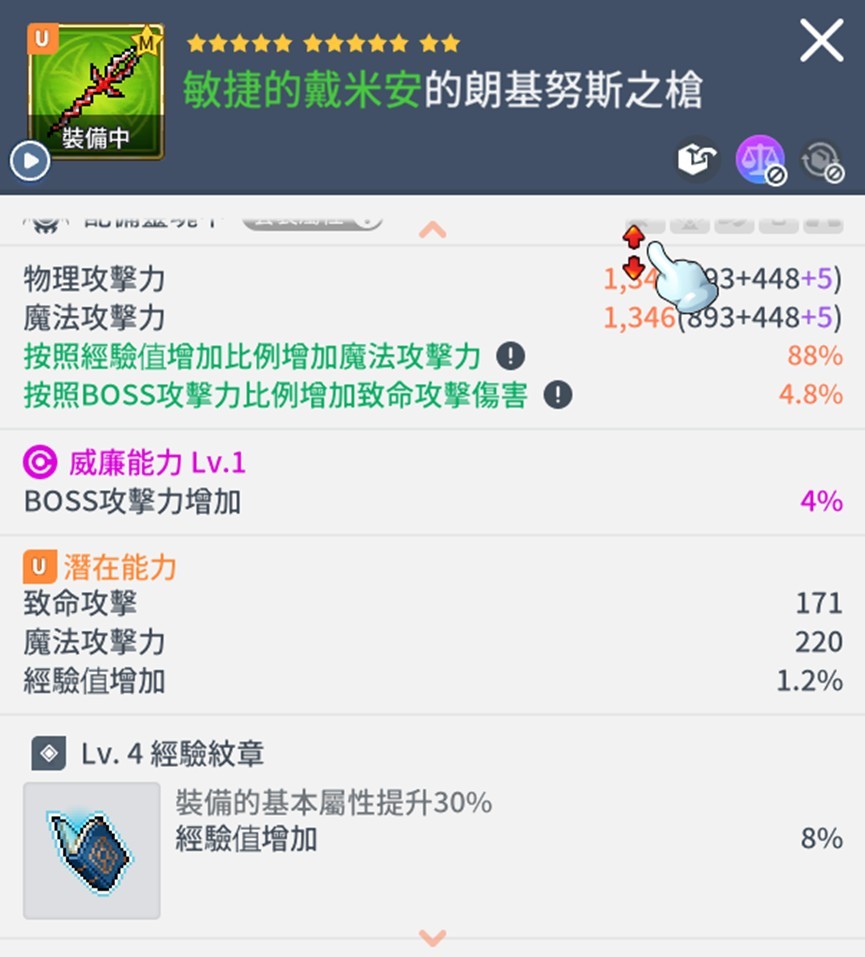Viewport: 865px width, 957px height.
Task: Tap the play icon on the item thumbnail
Action: (x=29, y=160)
